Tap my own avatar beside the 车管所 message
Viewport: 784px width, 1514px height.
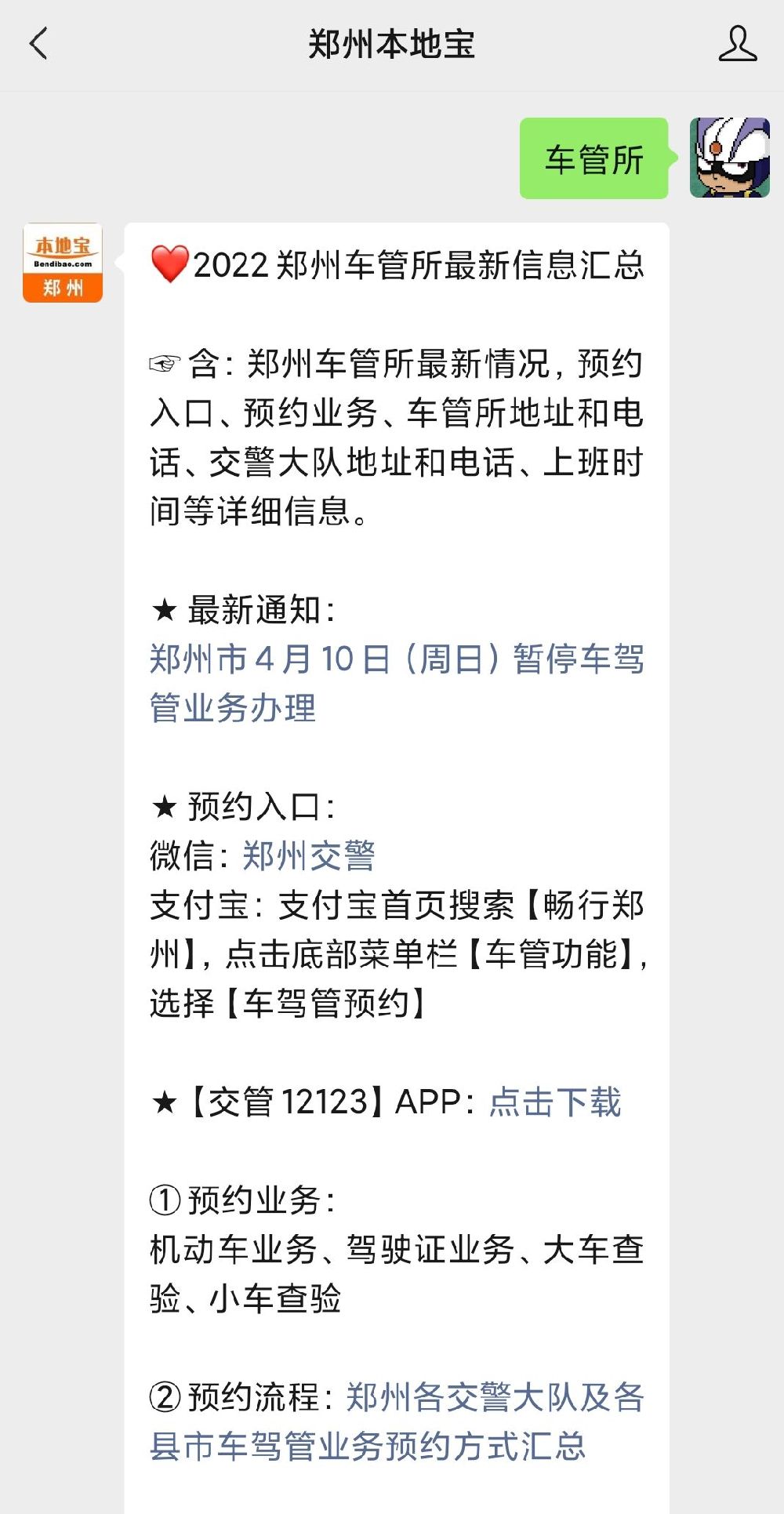(x=729, y=158)
